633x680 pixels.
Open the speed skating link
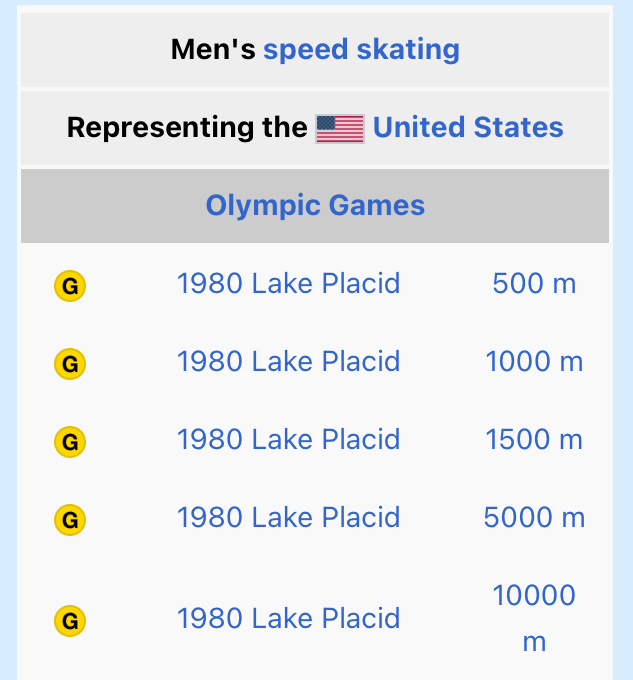click(x=361, y=49)
